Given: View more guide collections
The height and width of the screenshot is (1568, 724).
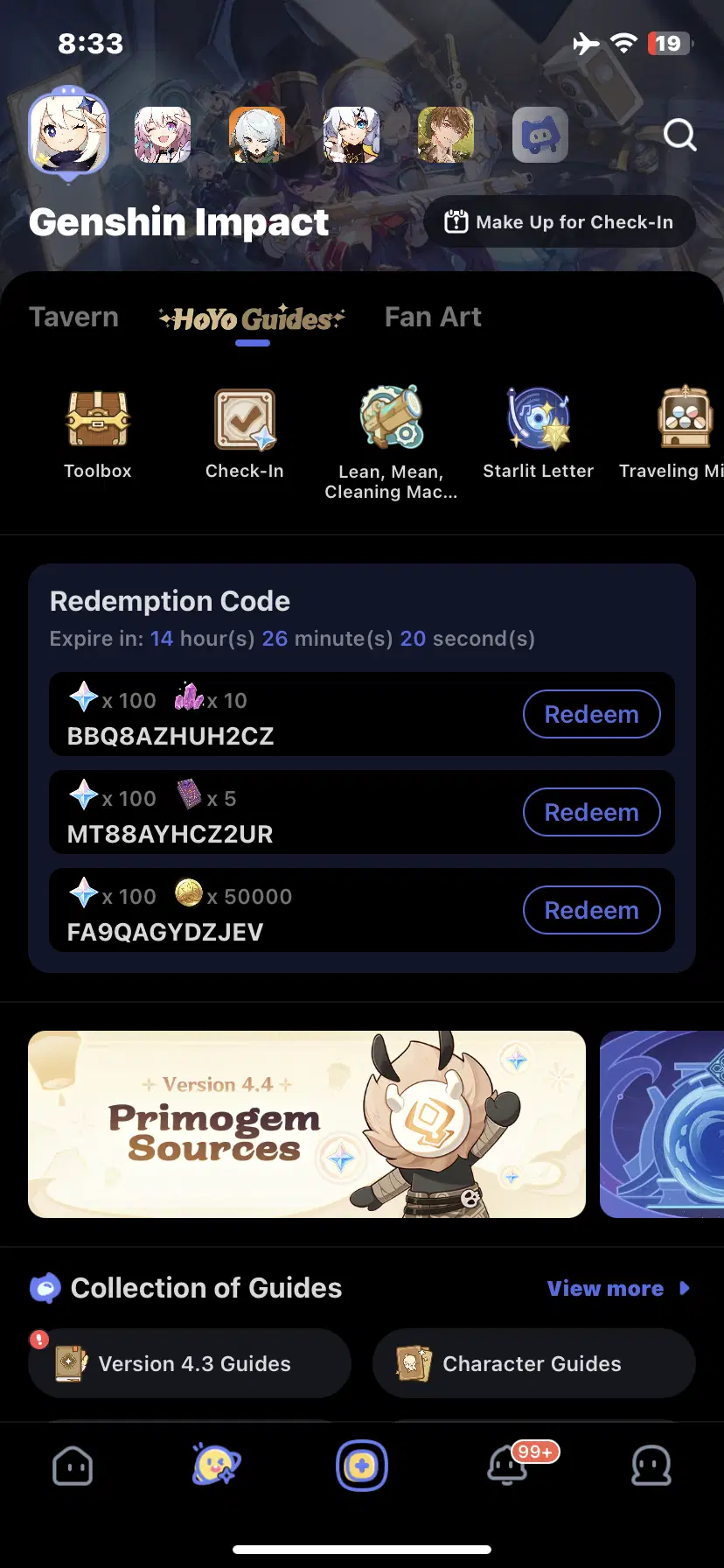Looking at the screenshot, I should click(617, 1288).
